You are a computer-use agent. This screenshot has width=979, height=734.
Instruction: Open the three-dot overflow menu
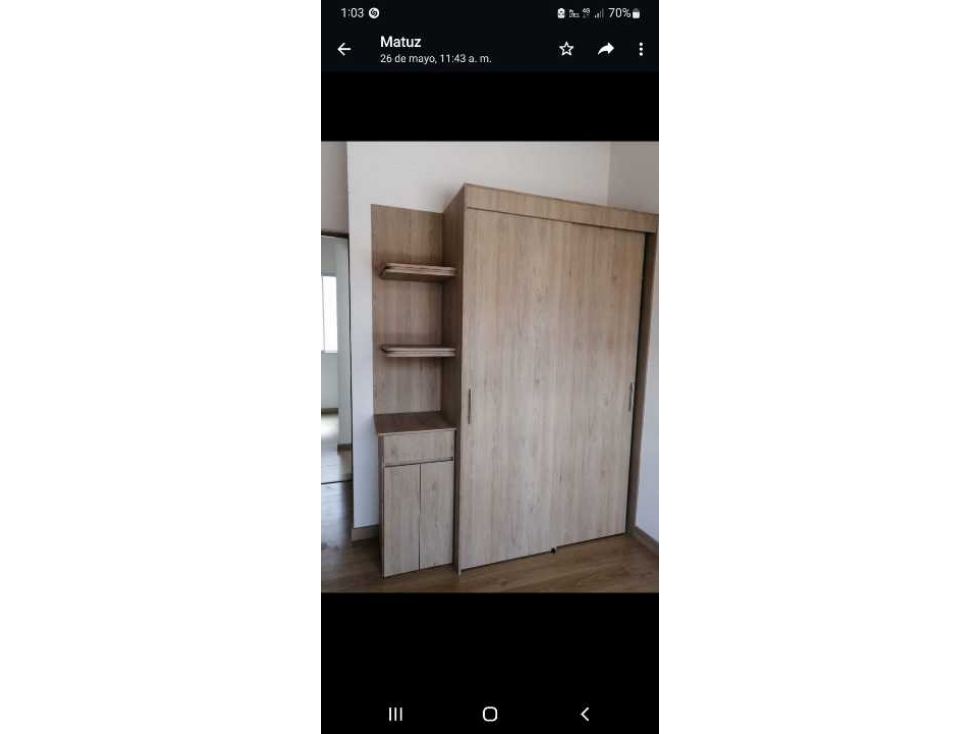pos(640,49)
